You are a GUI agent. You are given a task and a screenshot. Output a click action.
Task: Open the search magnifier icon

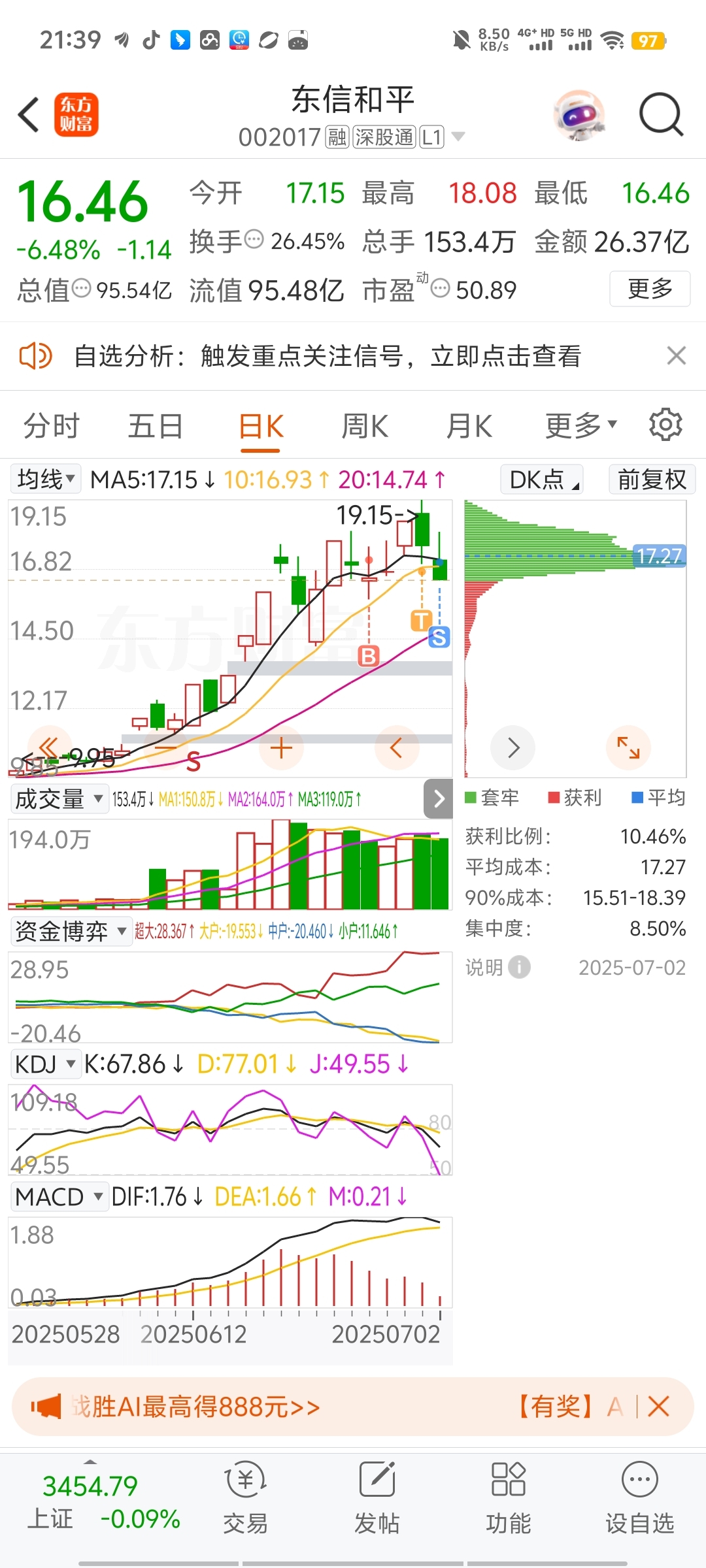(661, 114)
